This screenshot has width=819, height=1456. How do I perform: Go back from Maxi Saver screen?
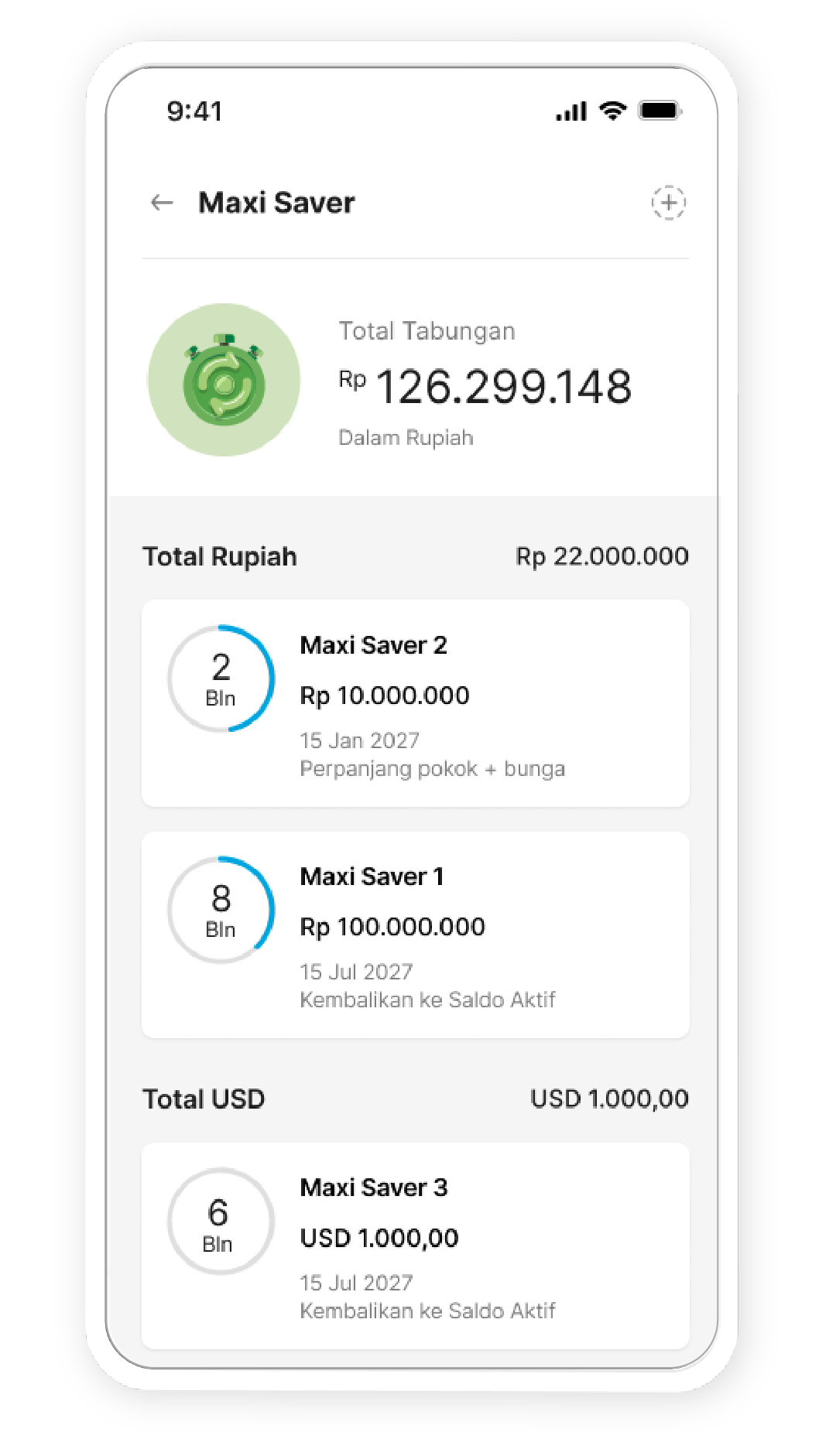point(162,203)
